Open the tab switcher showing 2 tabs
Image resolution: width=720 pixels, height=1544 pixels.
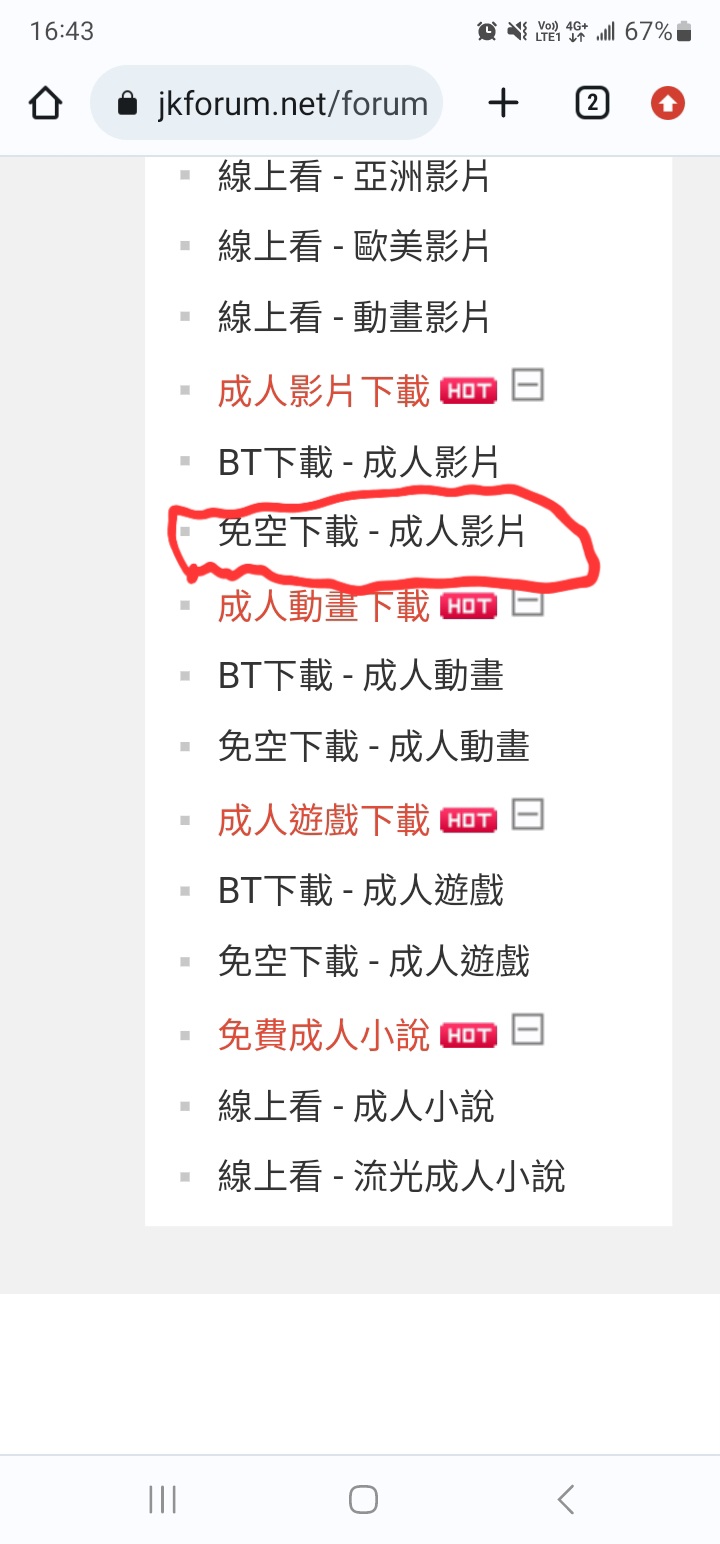tap(592, 102)
